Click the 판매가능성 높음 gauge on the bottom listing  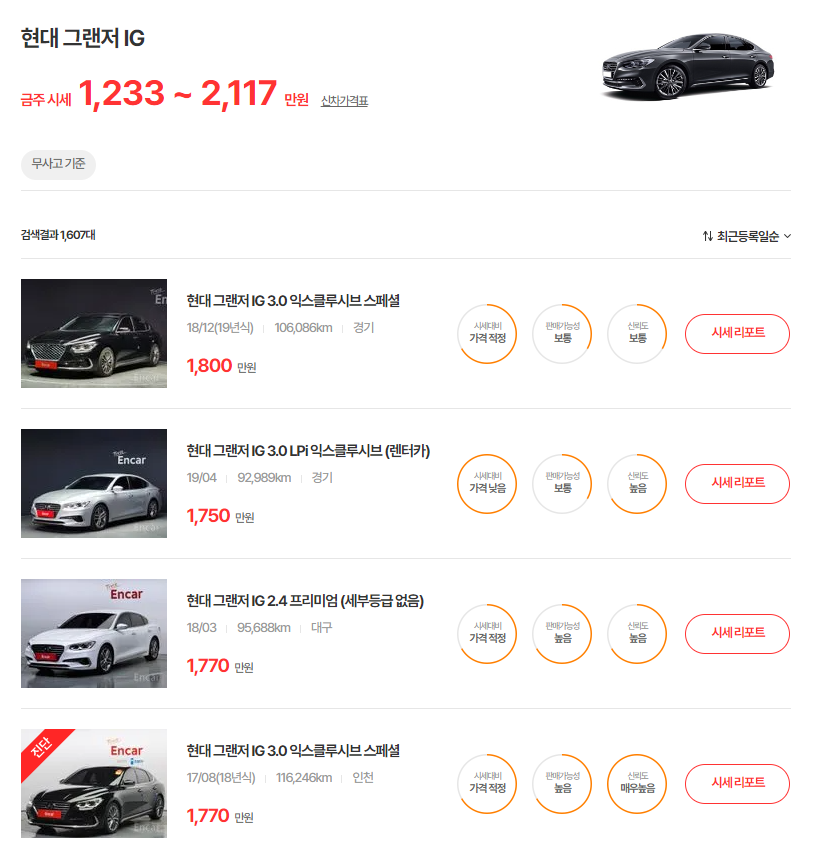562,784
